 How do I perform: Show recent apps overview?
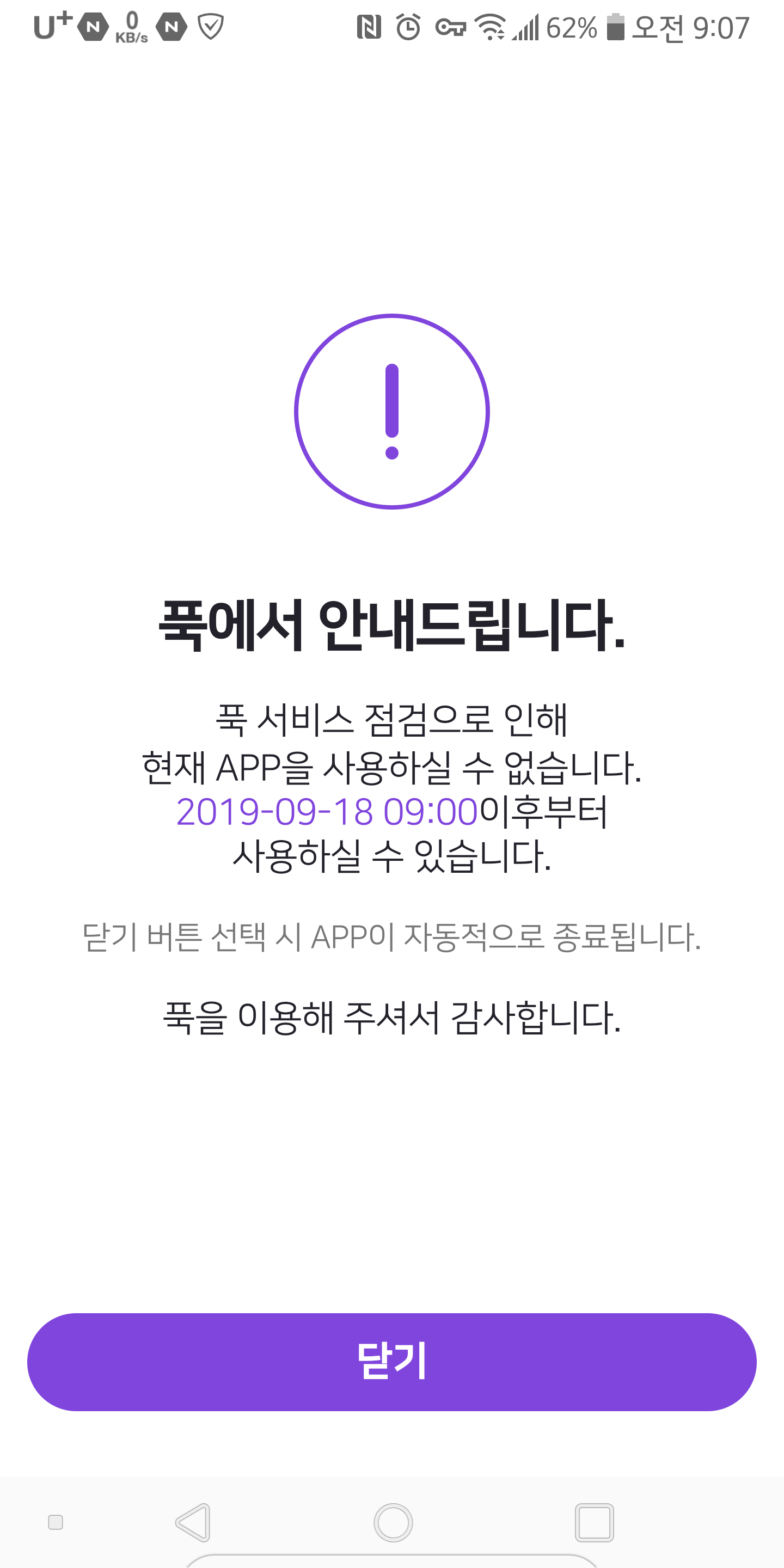tap(593, 1522)
